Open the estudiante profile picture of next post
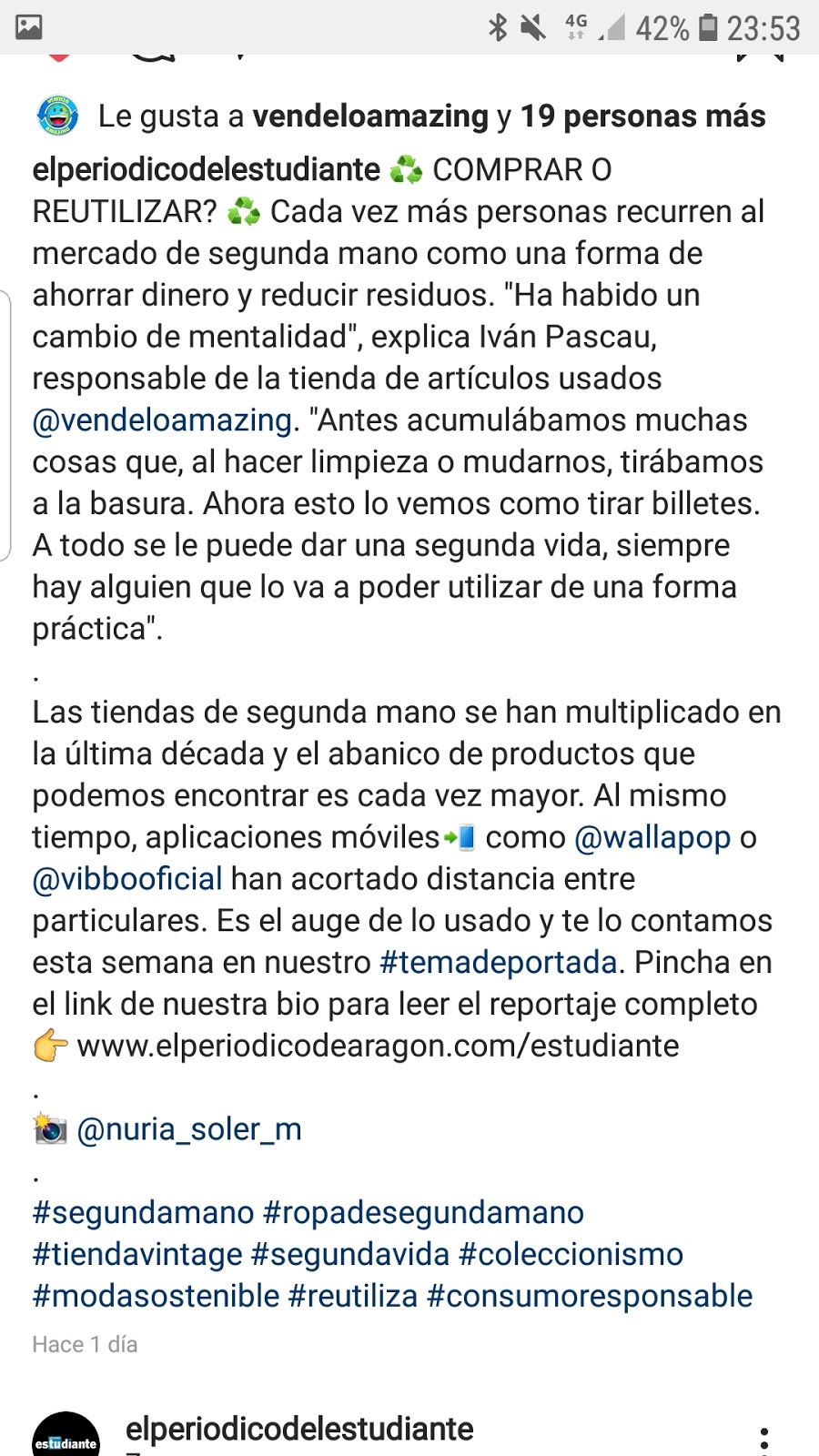 (x=66, y=1435)
